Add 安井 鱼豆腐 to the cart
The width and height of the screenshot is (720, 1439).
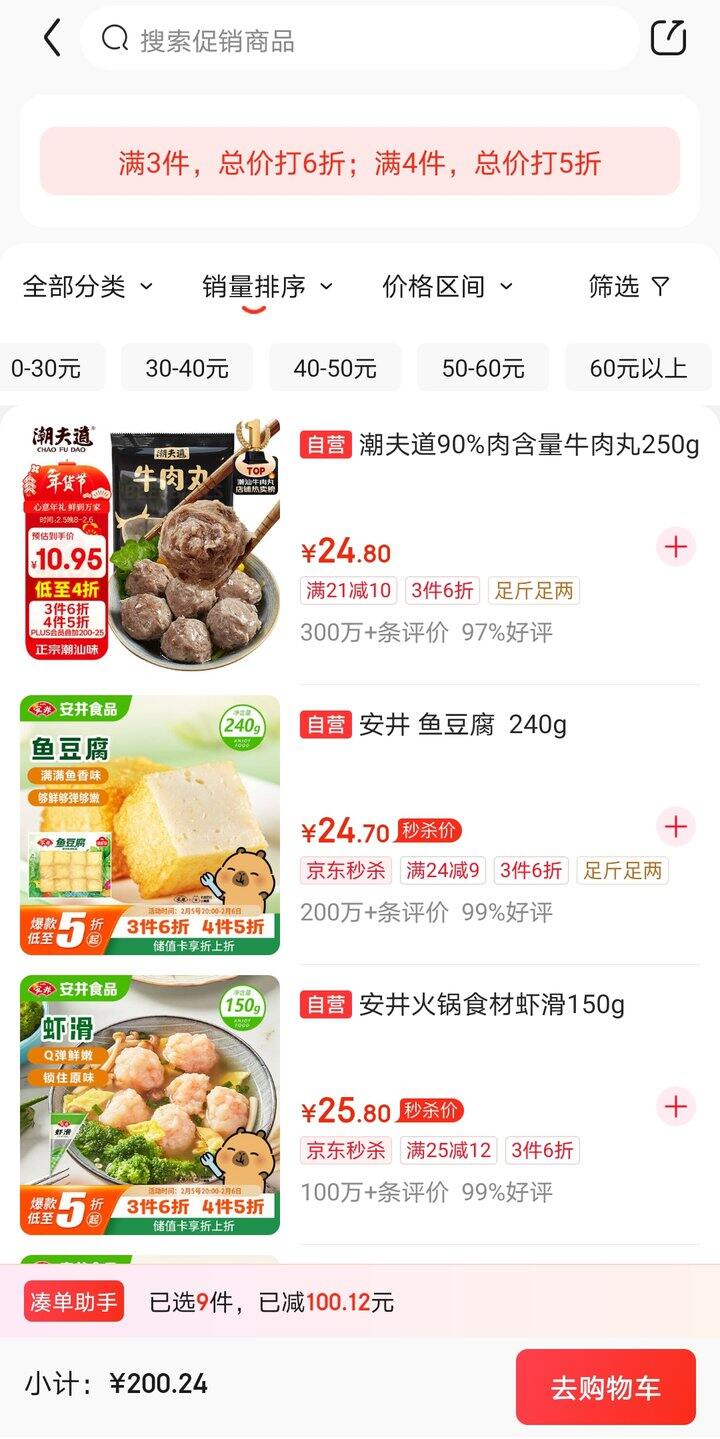click(676, 827)
